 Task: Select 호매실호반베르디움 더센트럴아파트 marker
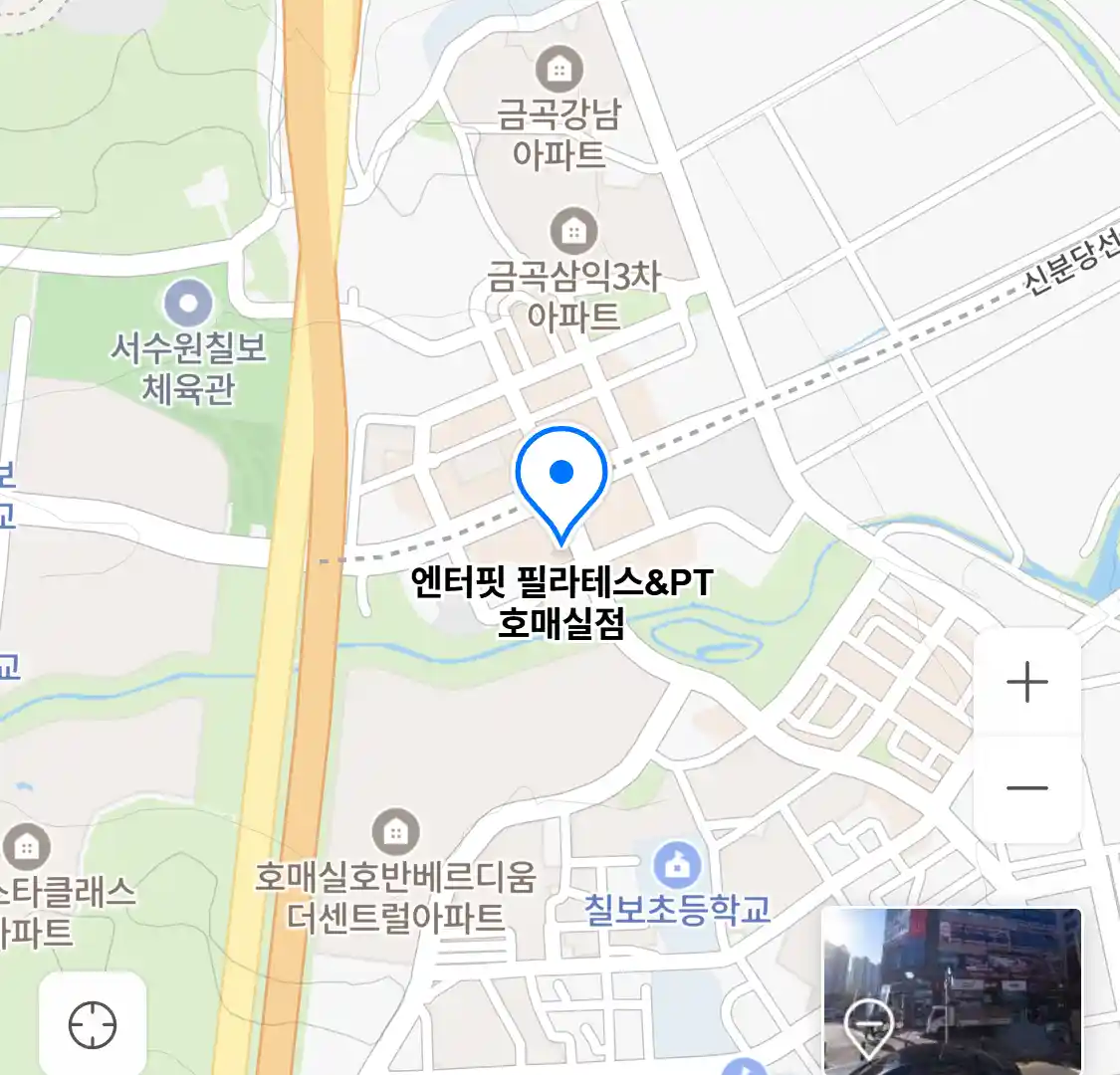[x=395, y=831]
